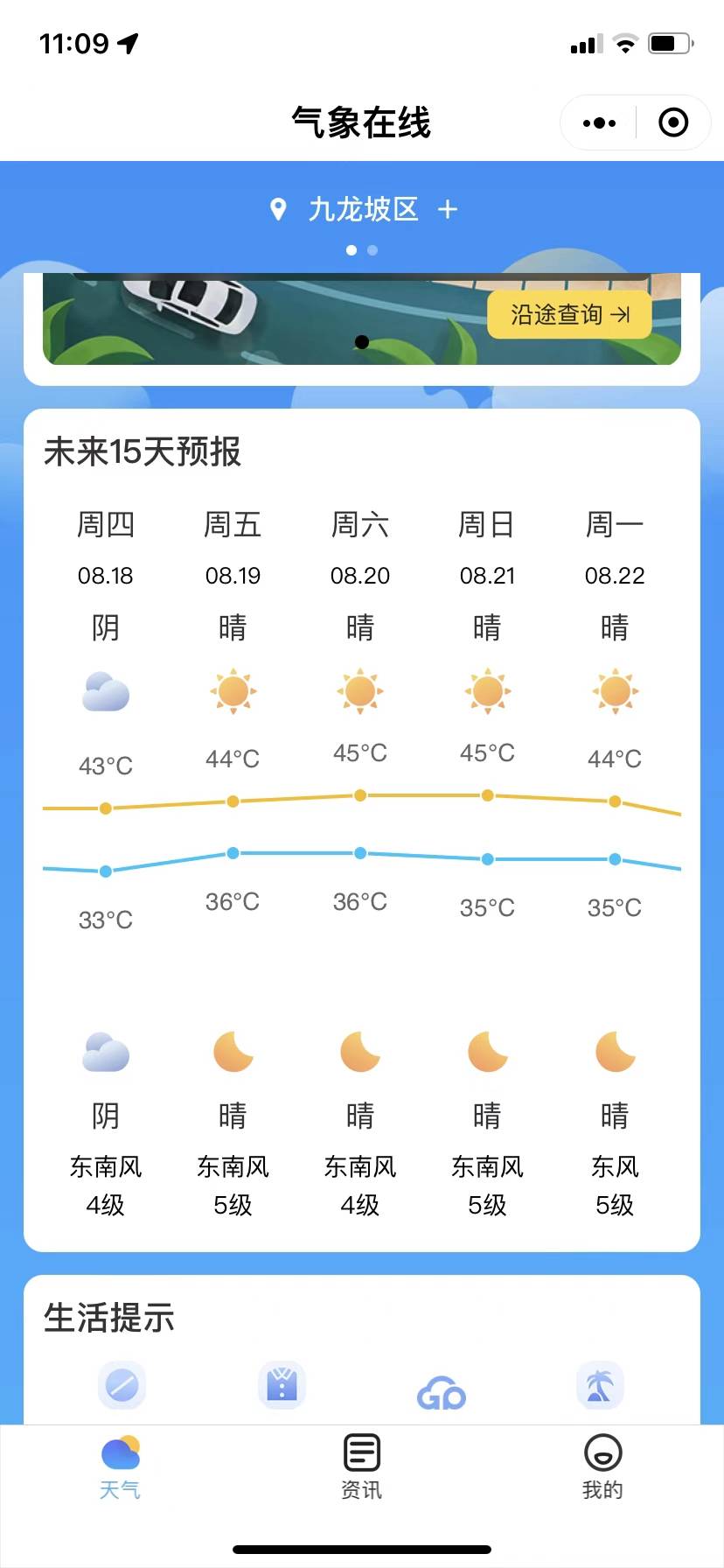Tap the capsule target circle button
724x1568 pixels.
click(672, 122)
